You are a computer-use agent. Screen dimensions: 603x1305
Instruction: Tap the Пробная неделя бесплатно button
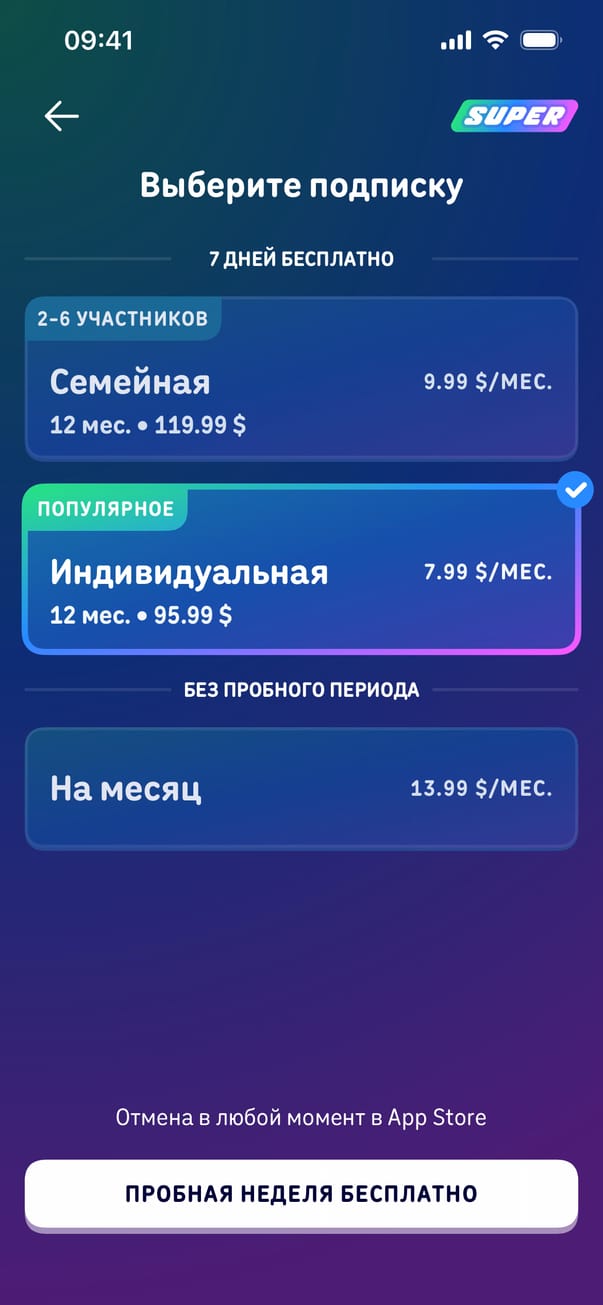pos(301,1193)
